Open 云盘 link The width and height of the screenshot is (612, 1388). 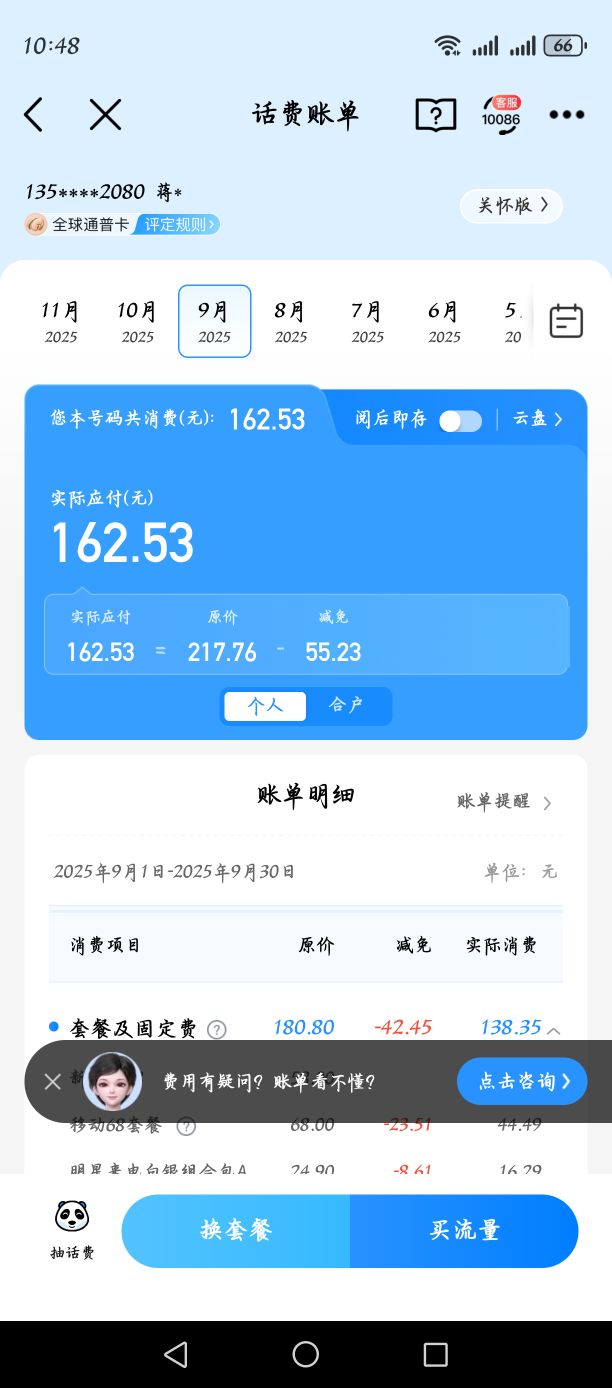(x=538, y=420)
